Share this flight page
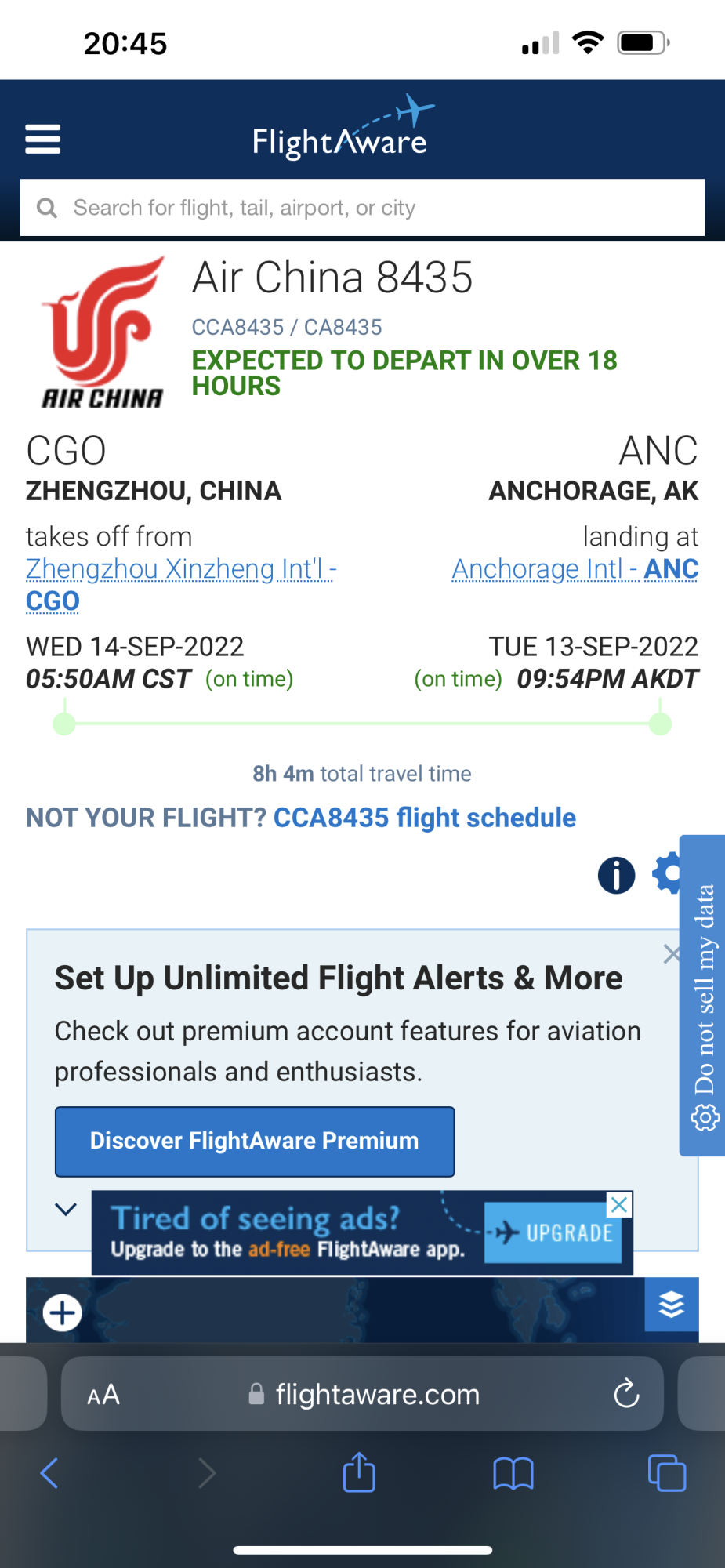This screenshot has width=725, height=1568. (359, 1472)
